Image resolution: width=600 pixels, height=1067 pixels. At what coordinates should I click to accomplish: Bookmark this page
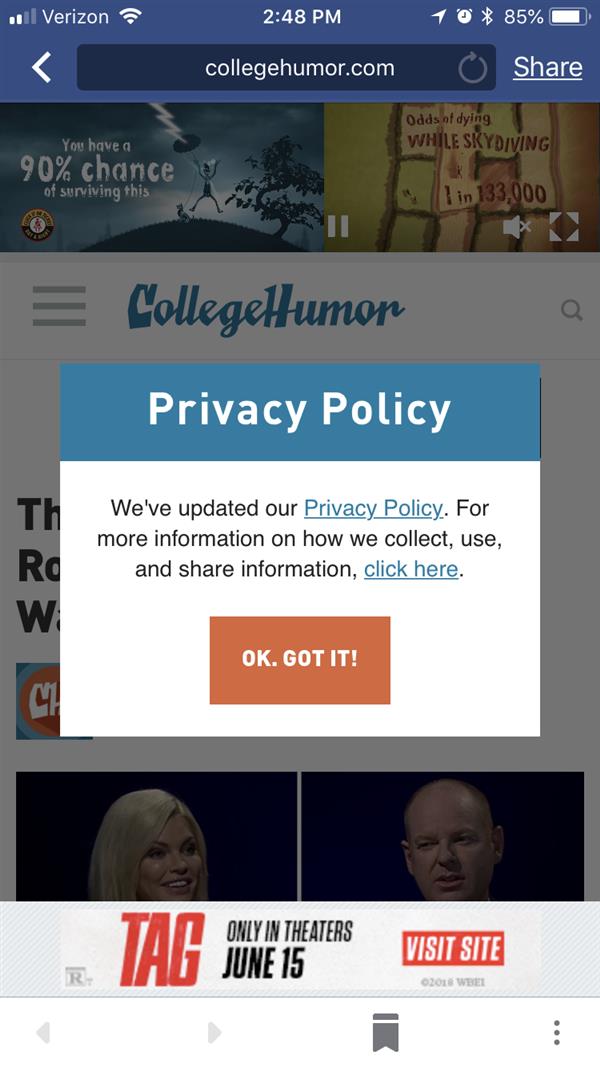[x=386, y=1032]
